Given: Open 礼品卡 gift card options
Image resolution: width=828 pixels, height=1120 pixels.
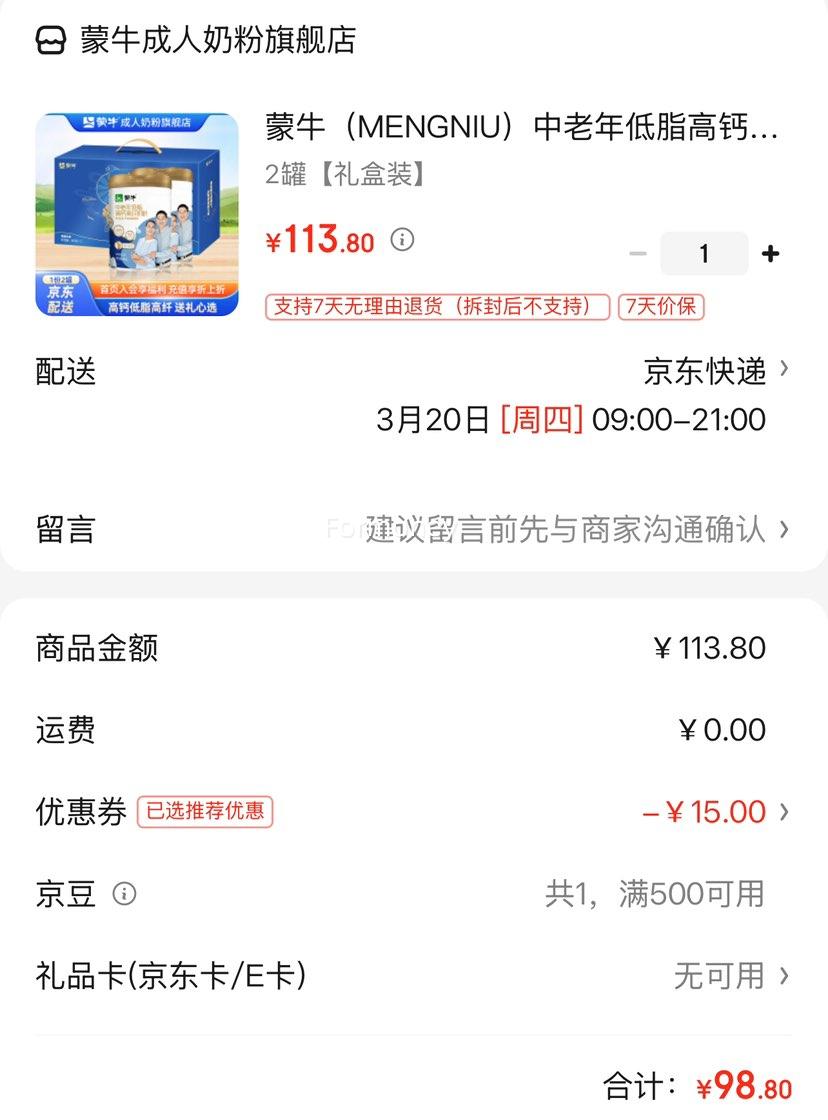Looking at the screenshot, I should pos(730,975).
